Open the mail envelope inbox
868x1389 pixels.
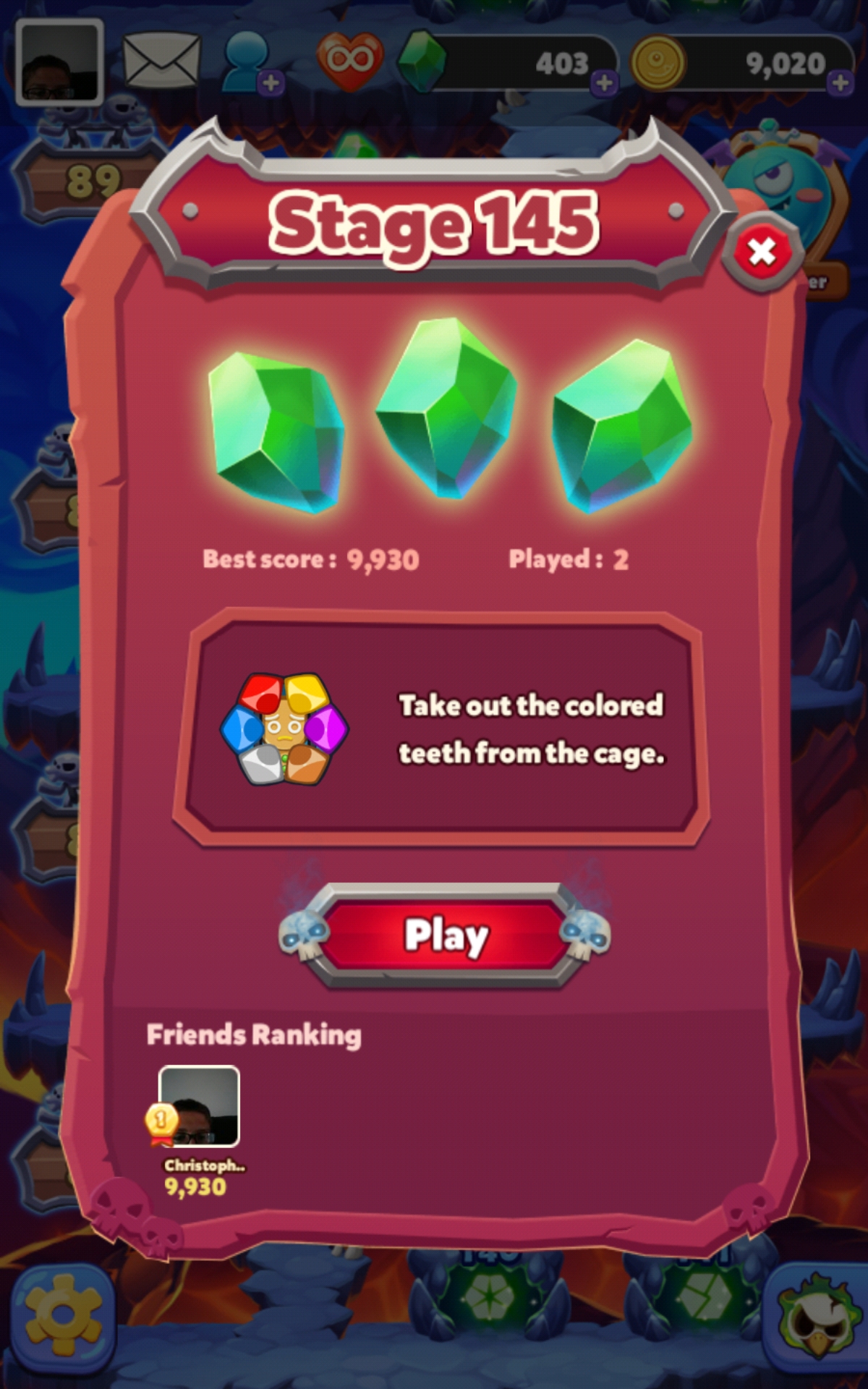[x=161, y=61]
